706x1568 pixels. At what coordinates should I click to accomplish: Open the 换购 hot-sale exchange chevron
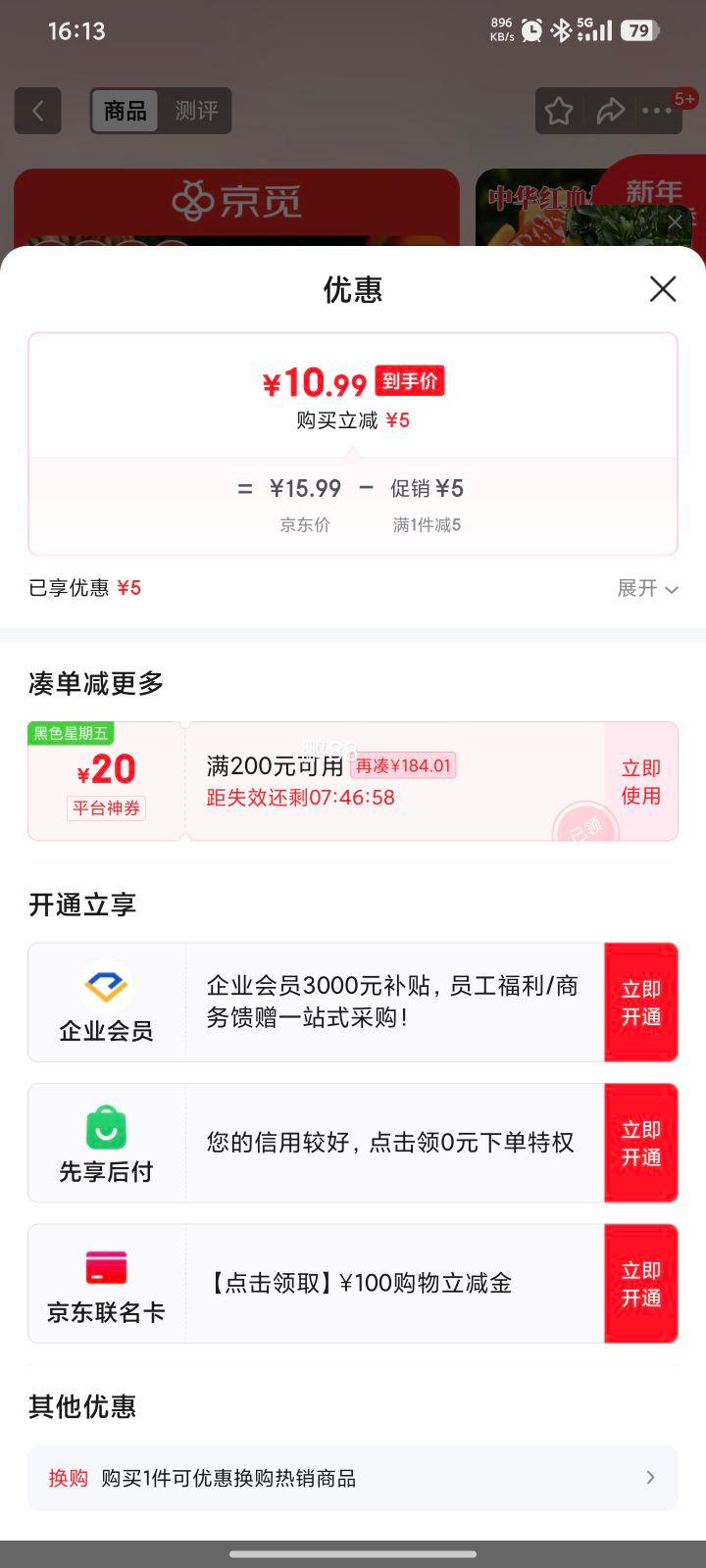coord(650,1478)
